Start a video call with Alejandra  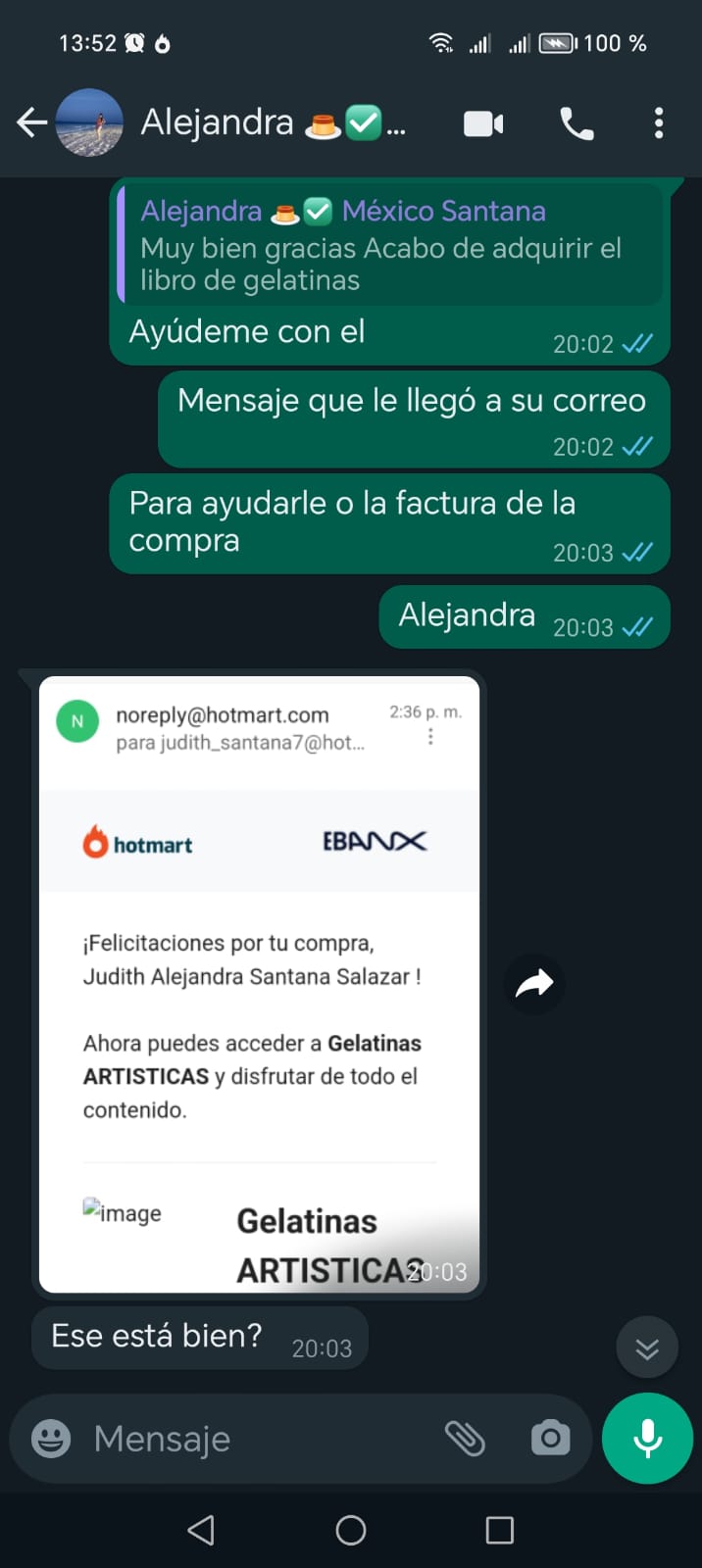[482, 123]
